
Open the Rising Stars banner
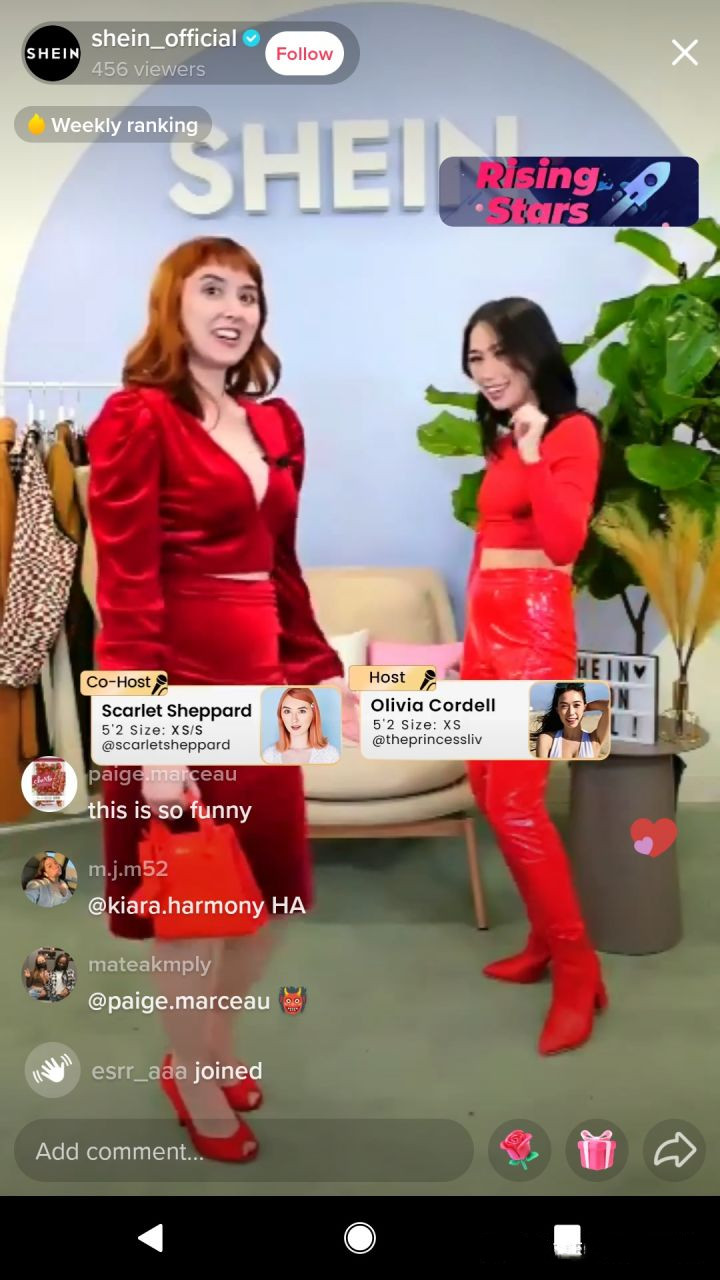[568, 192]
